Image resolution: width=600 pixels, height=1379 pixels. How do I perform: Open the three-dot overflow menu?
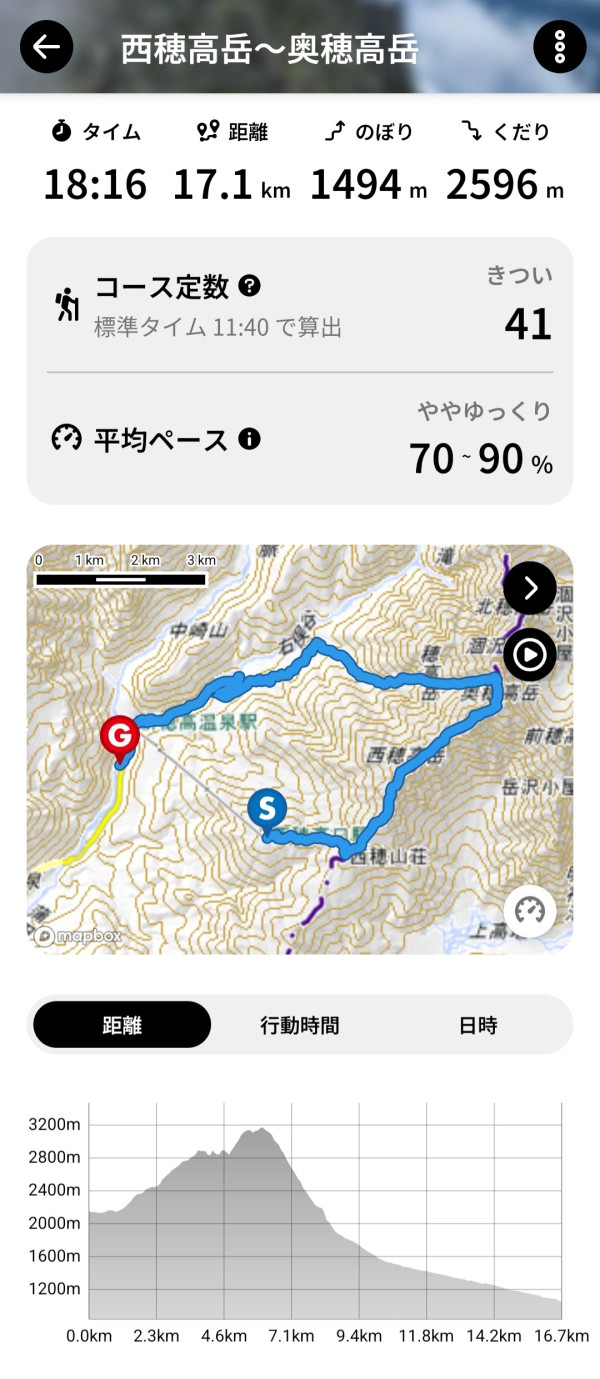click(560, 47)
